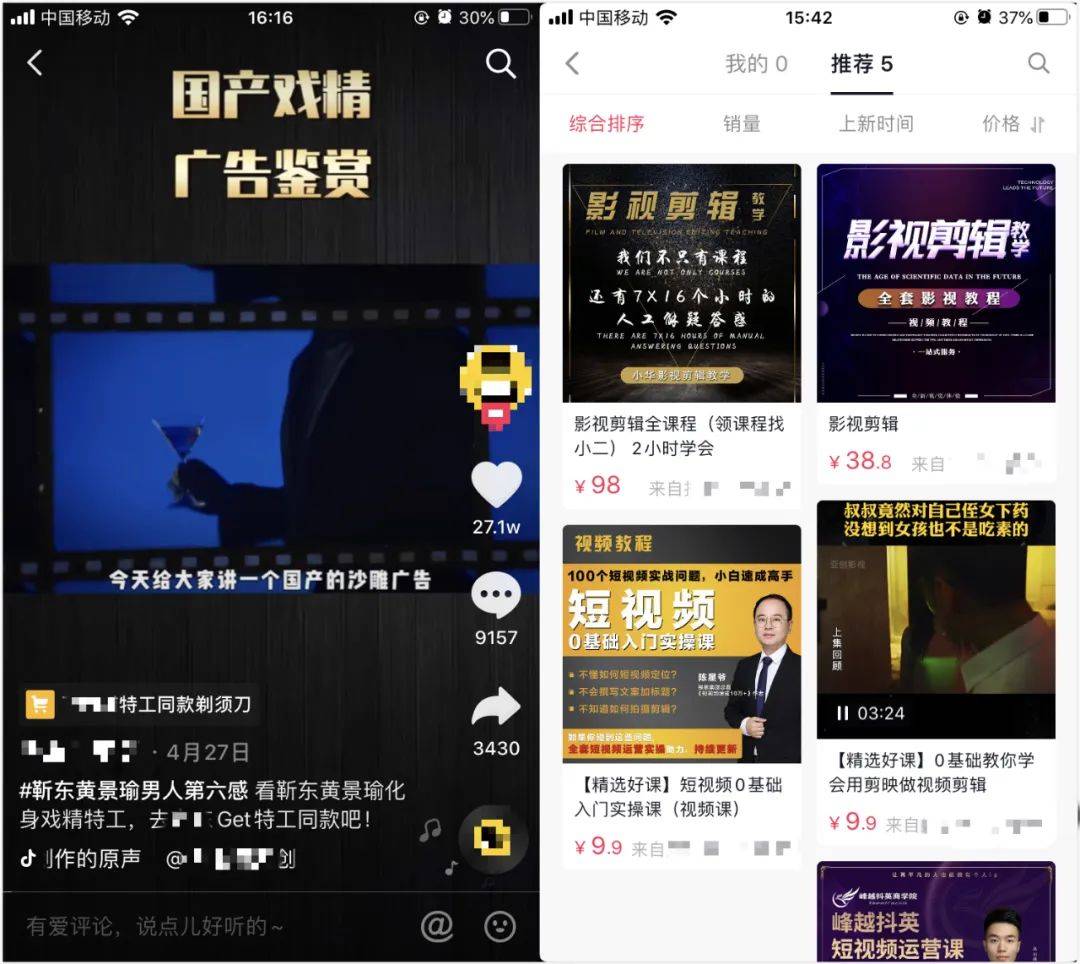
Task: Open the emoji picker in comment bar
Action: click(500, 927)
